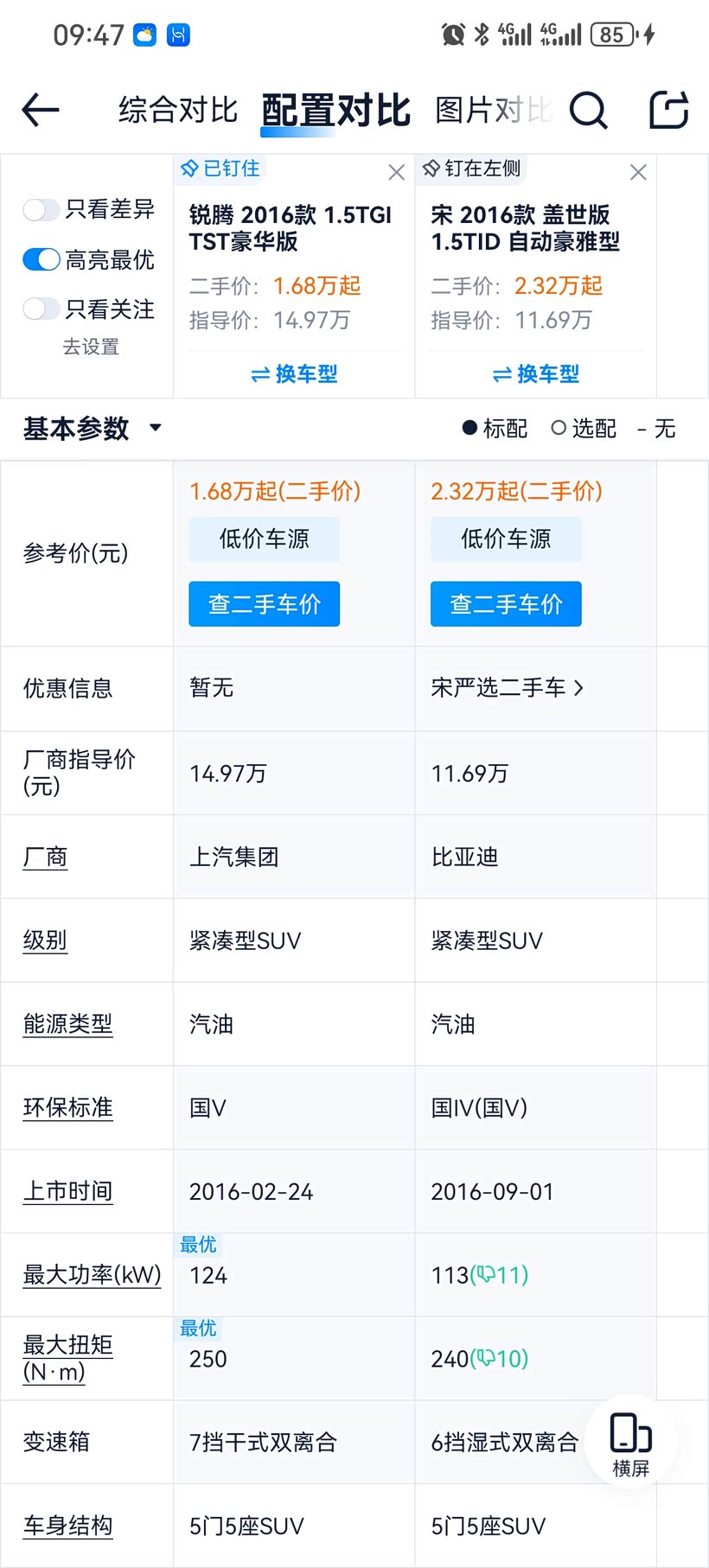Turn off the 高亮最优 switch
The height and width of the screenshot is (1568, 709).
[41, 259]
